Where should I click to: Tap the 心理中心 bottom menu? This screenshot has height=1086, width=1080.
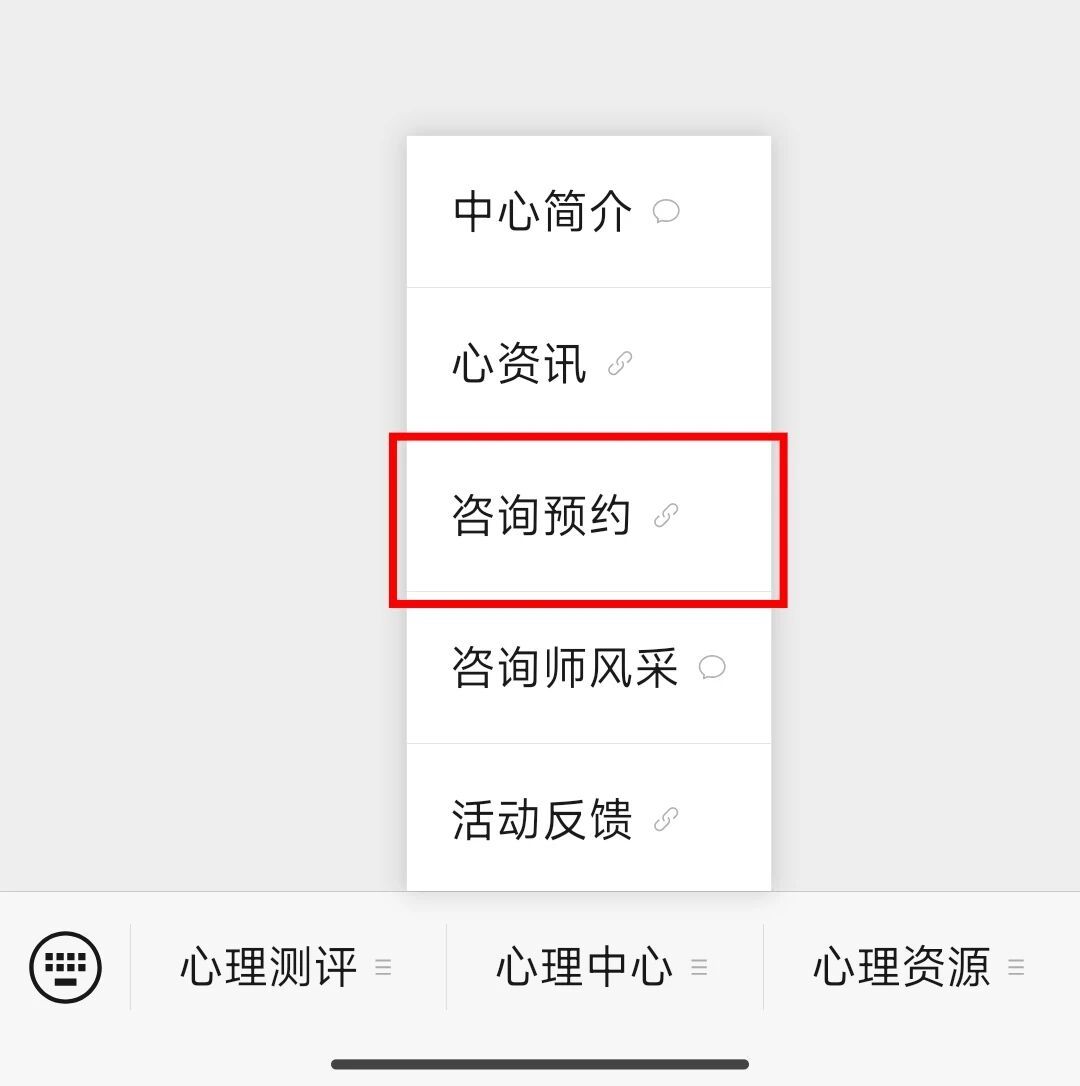coord(604,967)
